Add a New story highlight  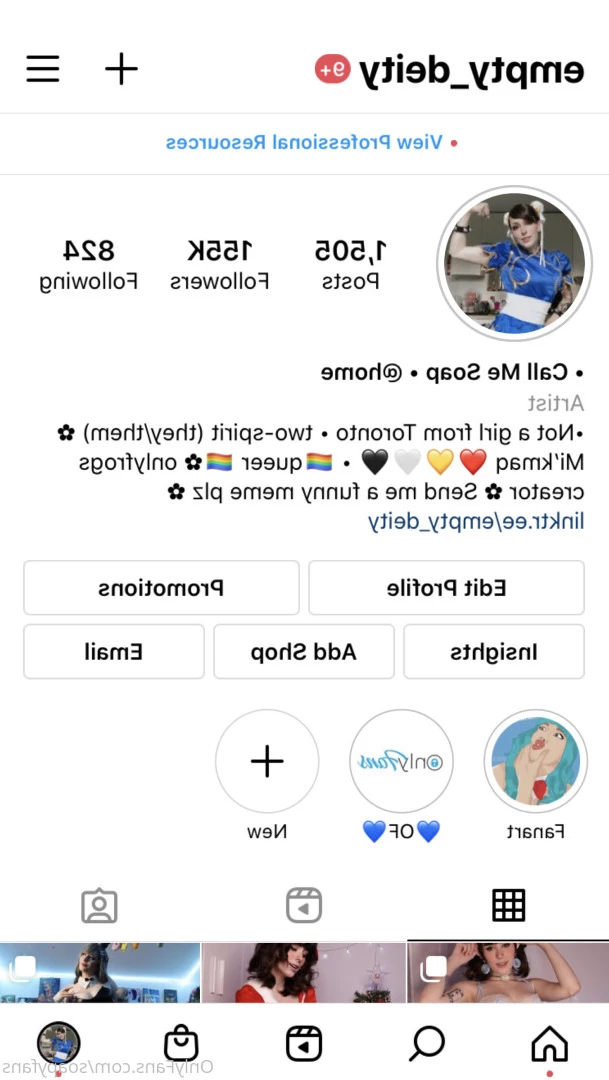267,762
